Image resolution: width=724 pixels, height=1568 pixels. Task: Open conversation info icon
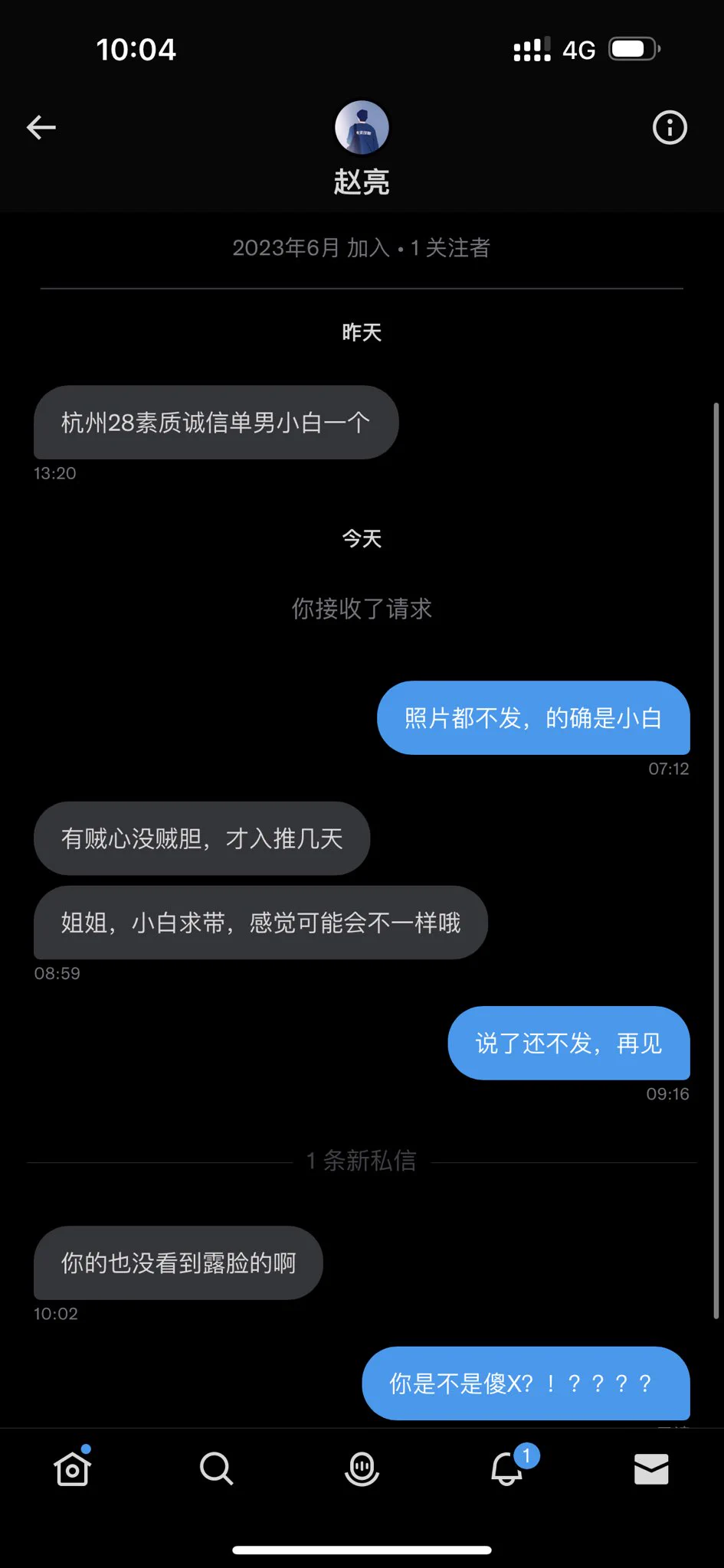click(669, 127)
